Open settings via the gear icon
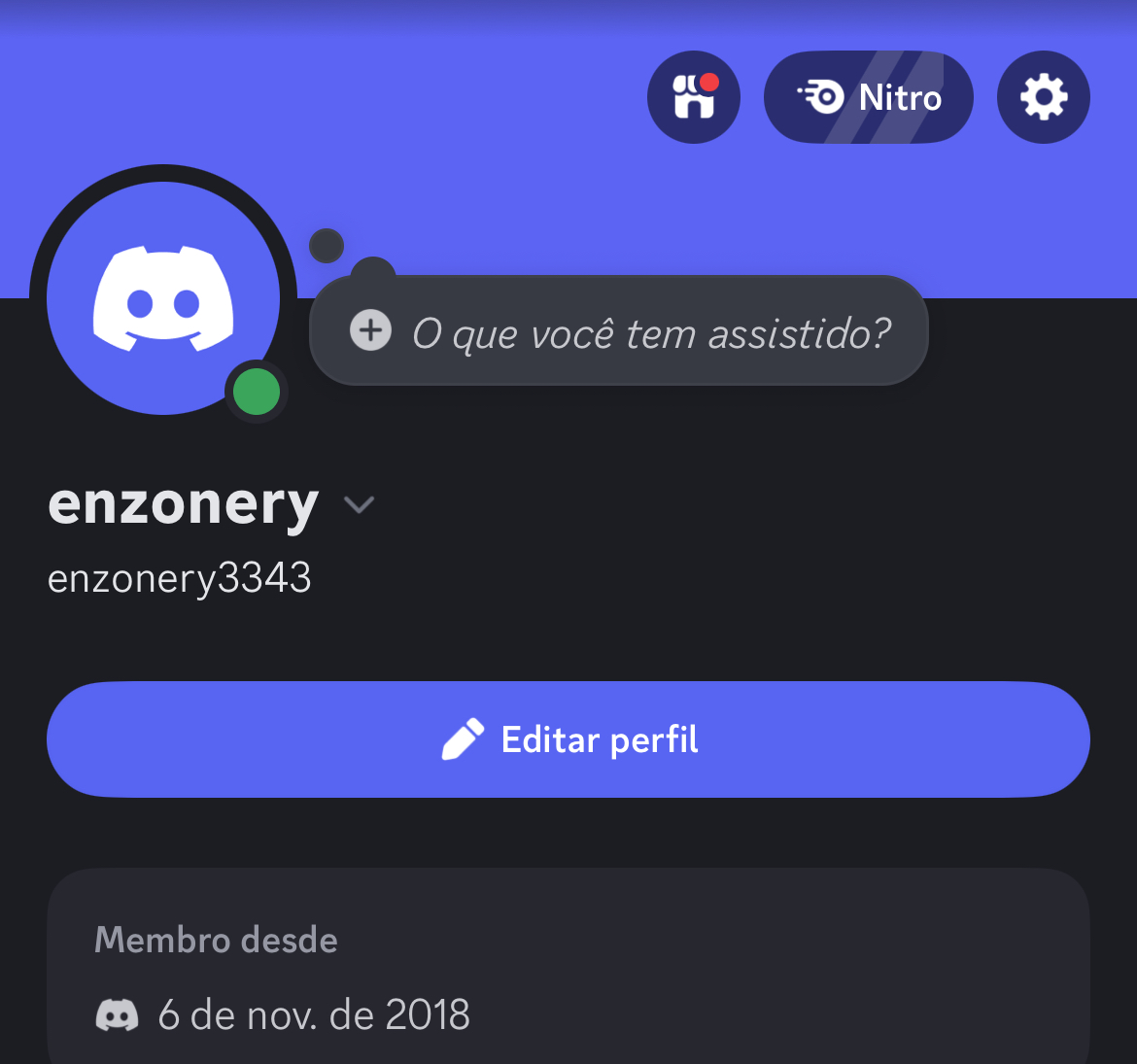The image size is (1137, 1064). click(x=1044, y=97)
